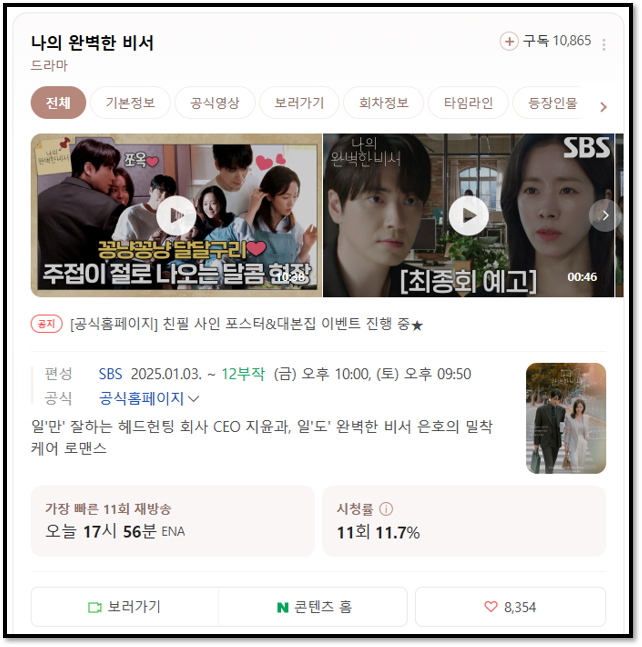Open 콘텐츠 홈
The image size is (642, 647).
[313, 607]
